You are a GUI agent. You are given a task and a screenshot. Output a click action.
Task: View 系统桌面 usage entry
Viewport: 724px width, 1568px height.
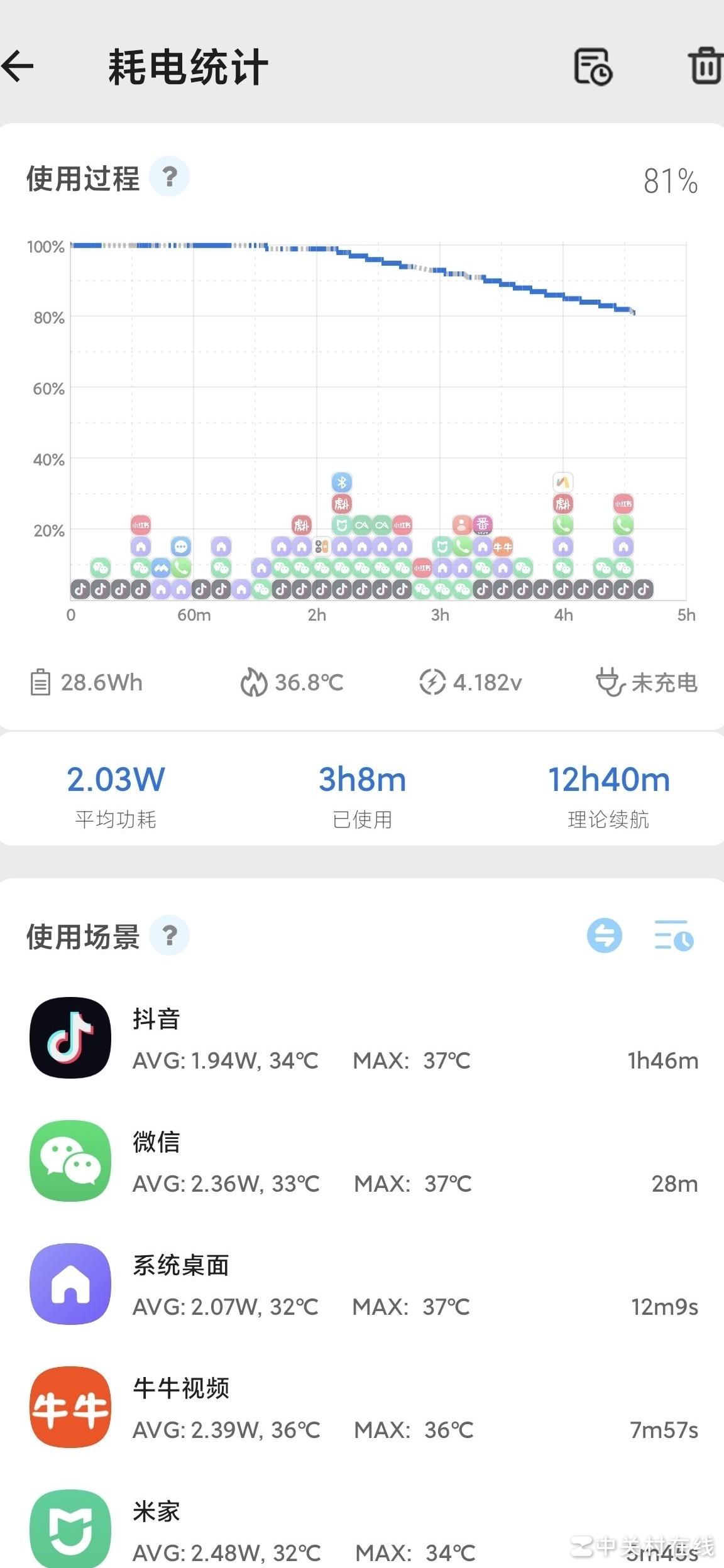[x=362, y=1284]
